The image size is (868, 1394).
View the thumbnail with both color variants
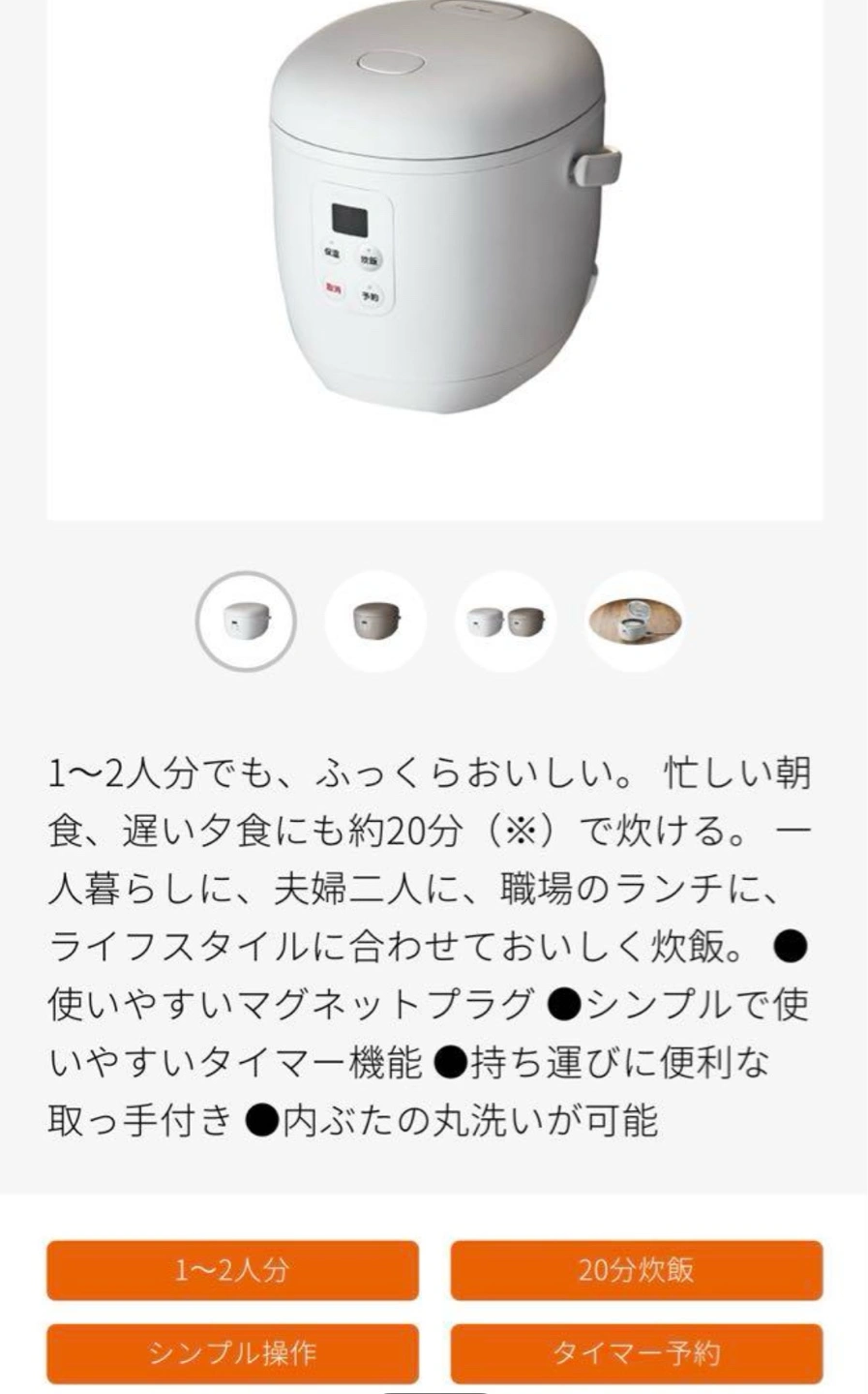(x=505, y=621)
